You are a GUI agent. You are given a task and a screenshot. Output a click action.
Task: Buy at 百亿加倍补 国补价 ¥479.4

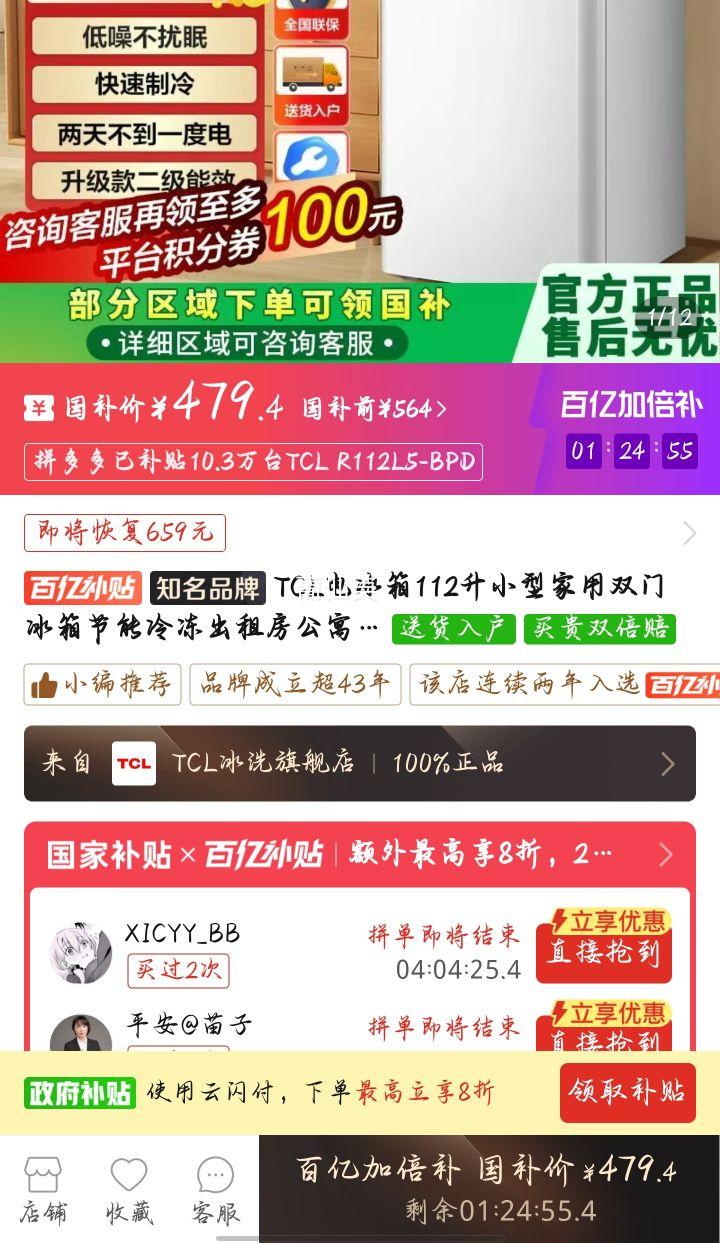[488, 1189]
